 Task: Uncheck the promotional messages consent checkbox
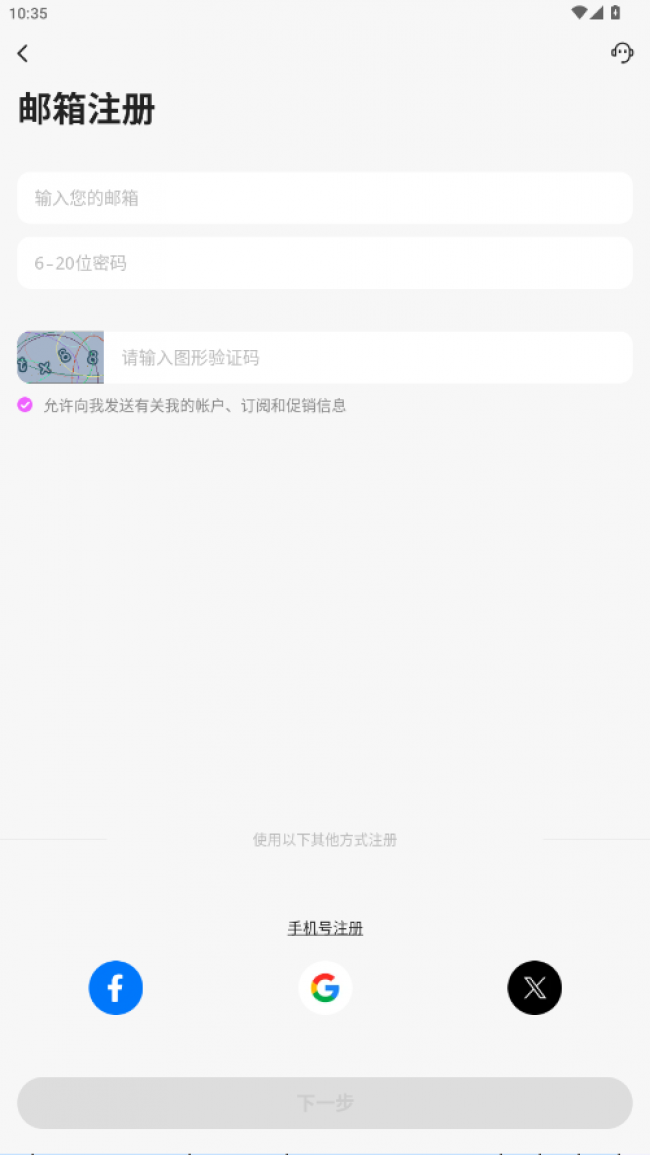(x=25, y=405)
